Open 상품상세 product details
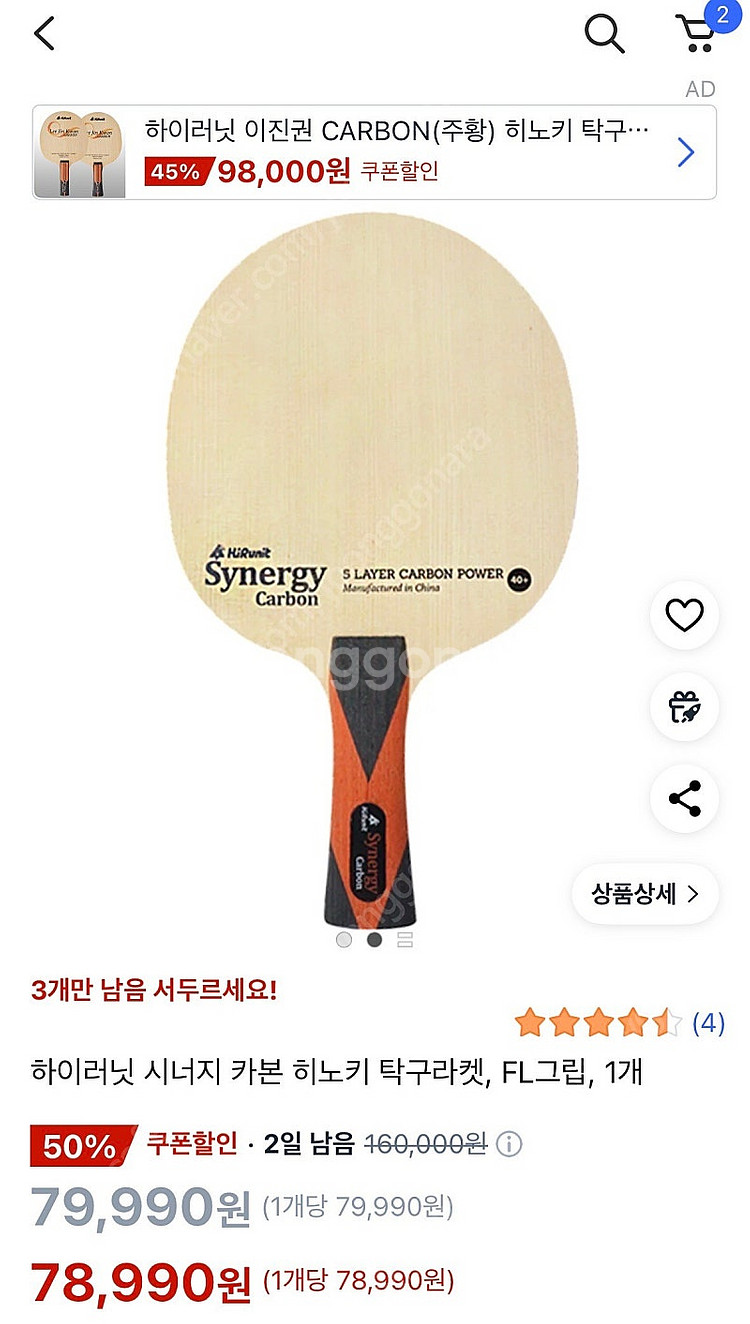The width and height of the screenshot is (750, 1324). (644, 893)
